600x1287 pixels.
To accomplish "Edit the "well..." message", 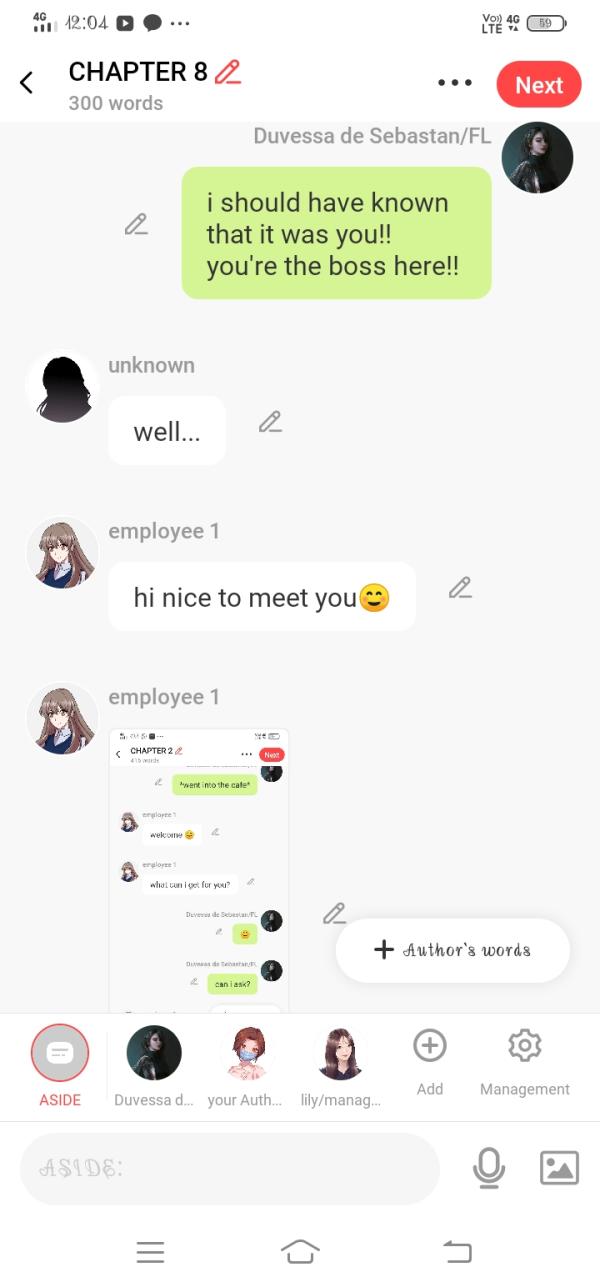I will point(270,422).
